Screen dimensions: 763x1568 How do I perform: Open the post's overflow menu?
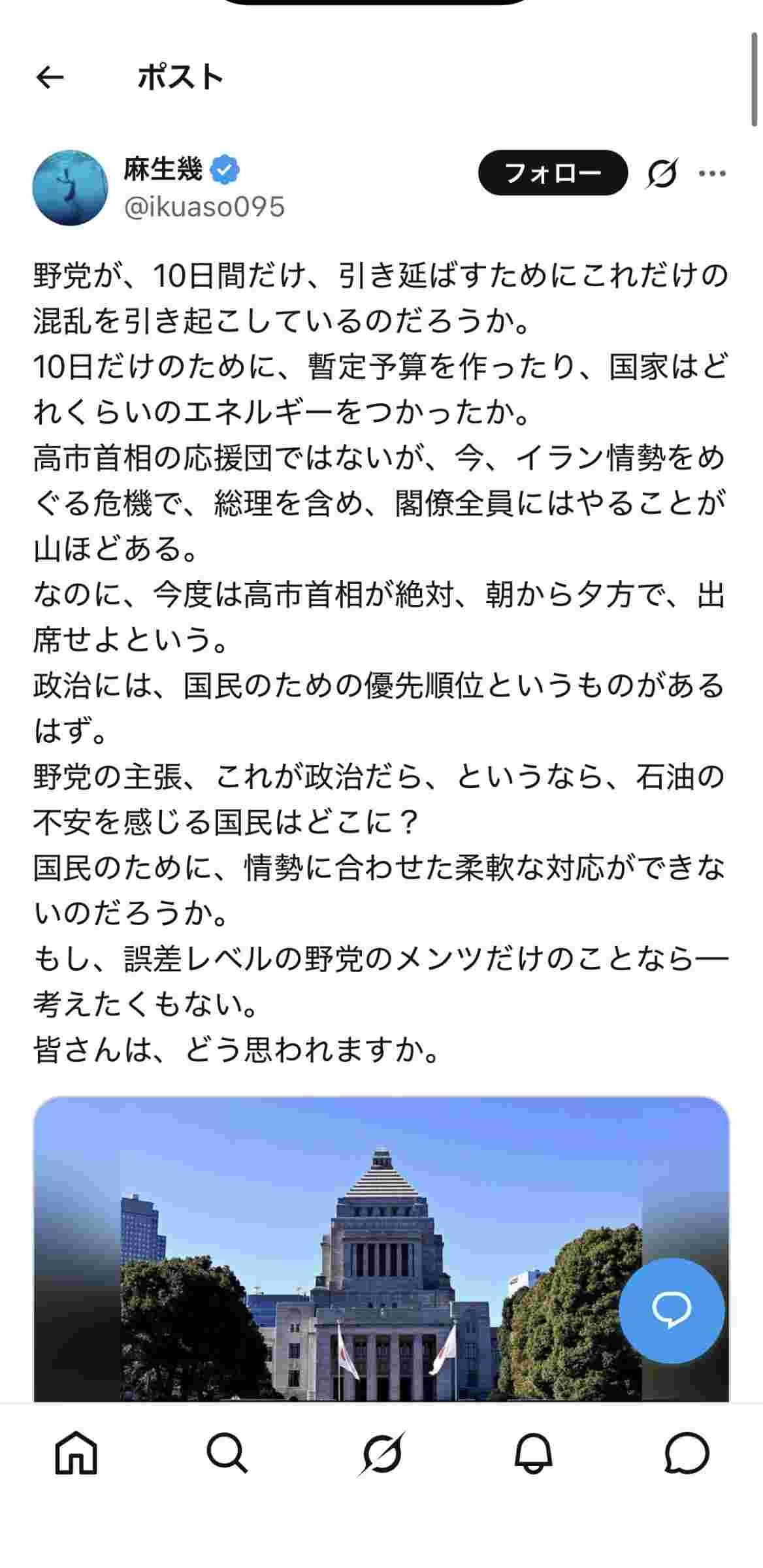point(712,174)
